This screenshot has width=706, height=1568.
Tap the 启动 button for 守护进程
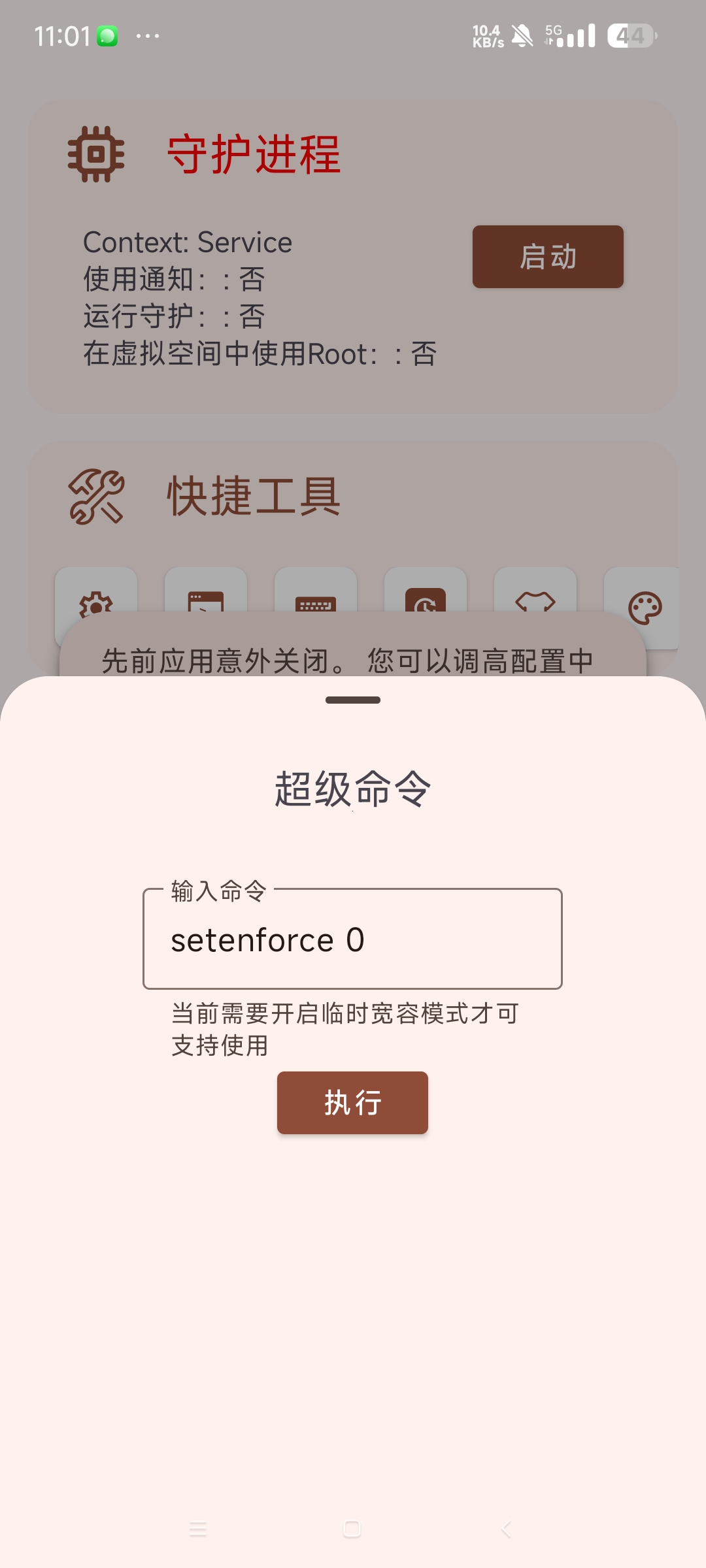point(548,257)
